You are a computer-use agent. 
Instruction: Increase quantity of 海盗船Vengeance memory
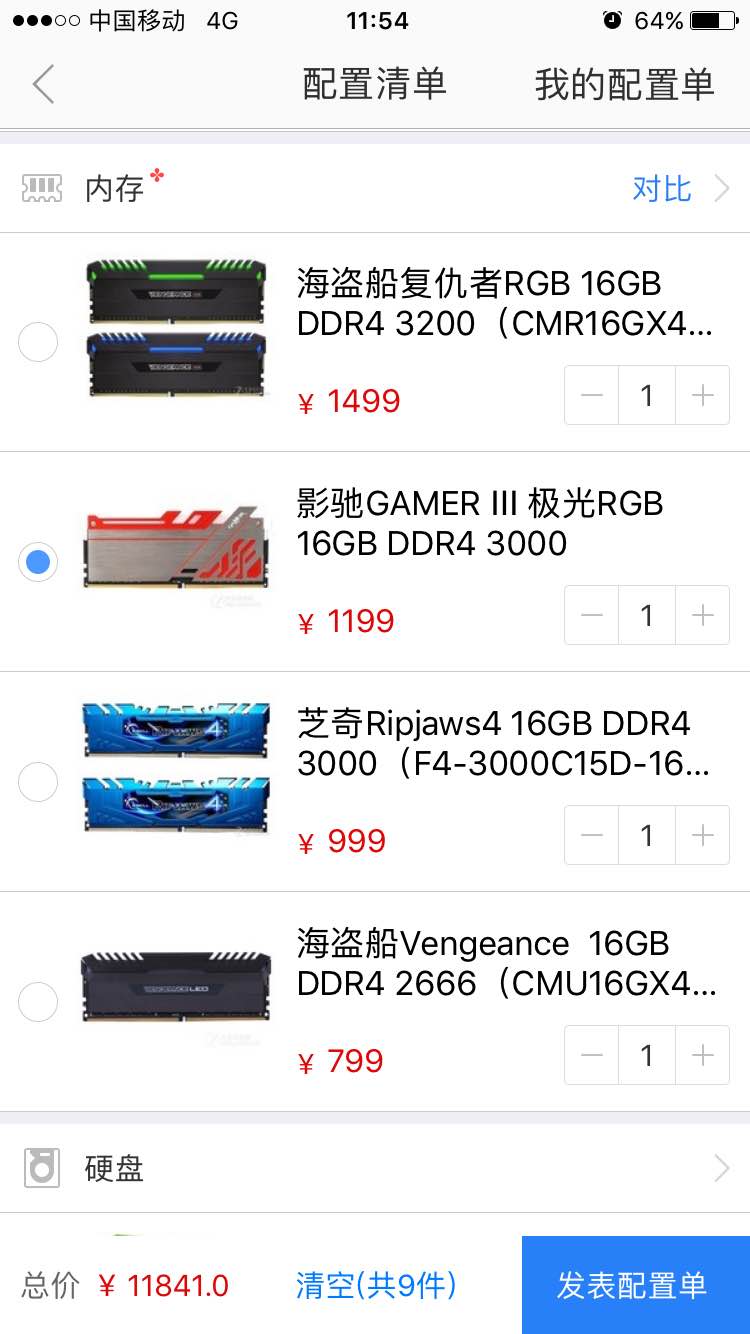click(703, 1055)
